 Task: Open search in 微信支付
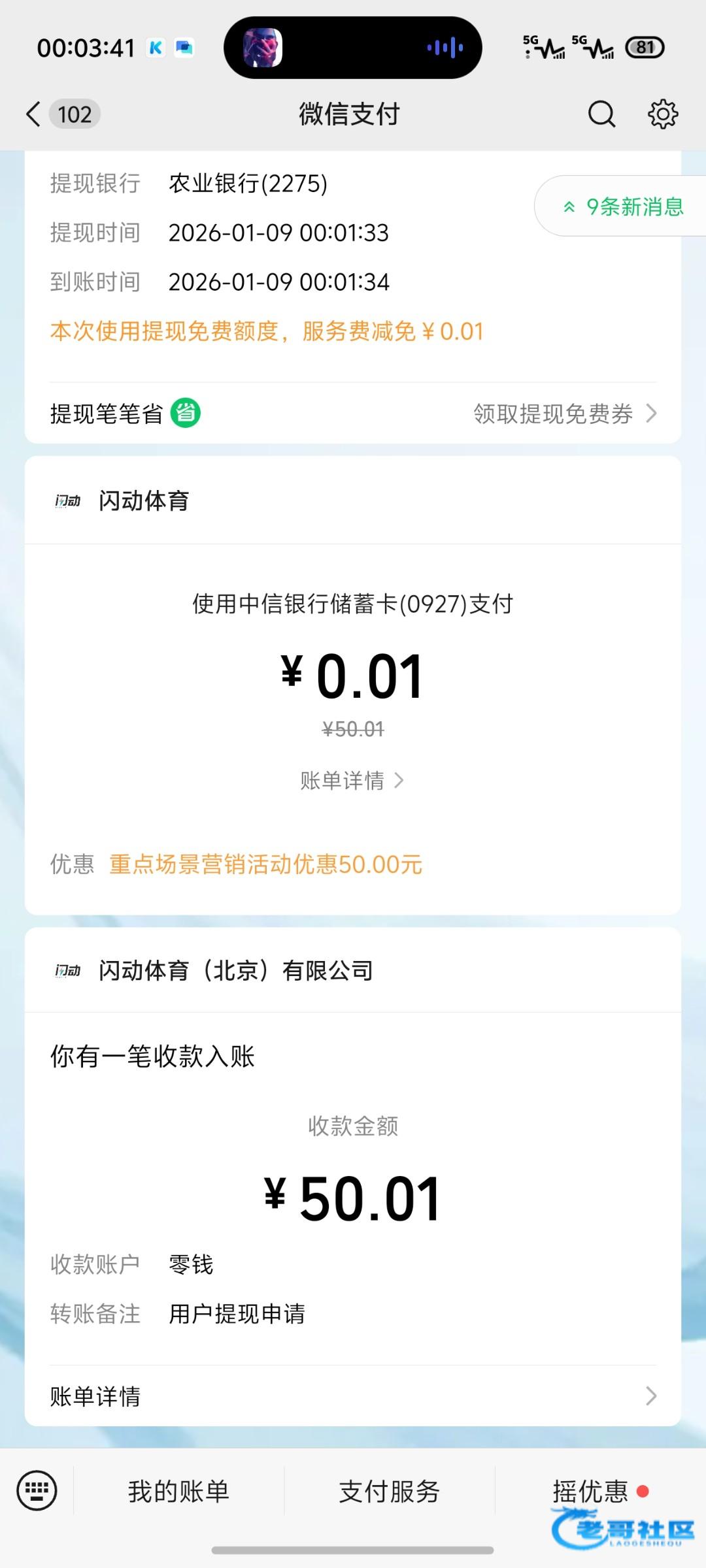601,114
